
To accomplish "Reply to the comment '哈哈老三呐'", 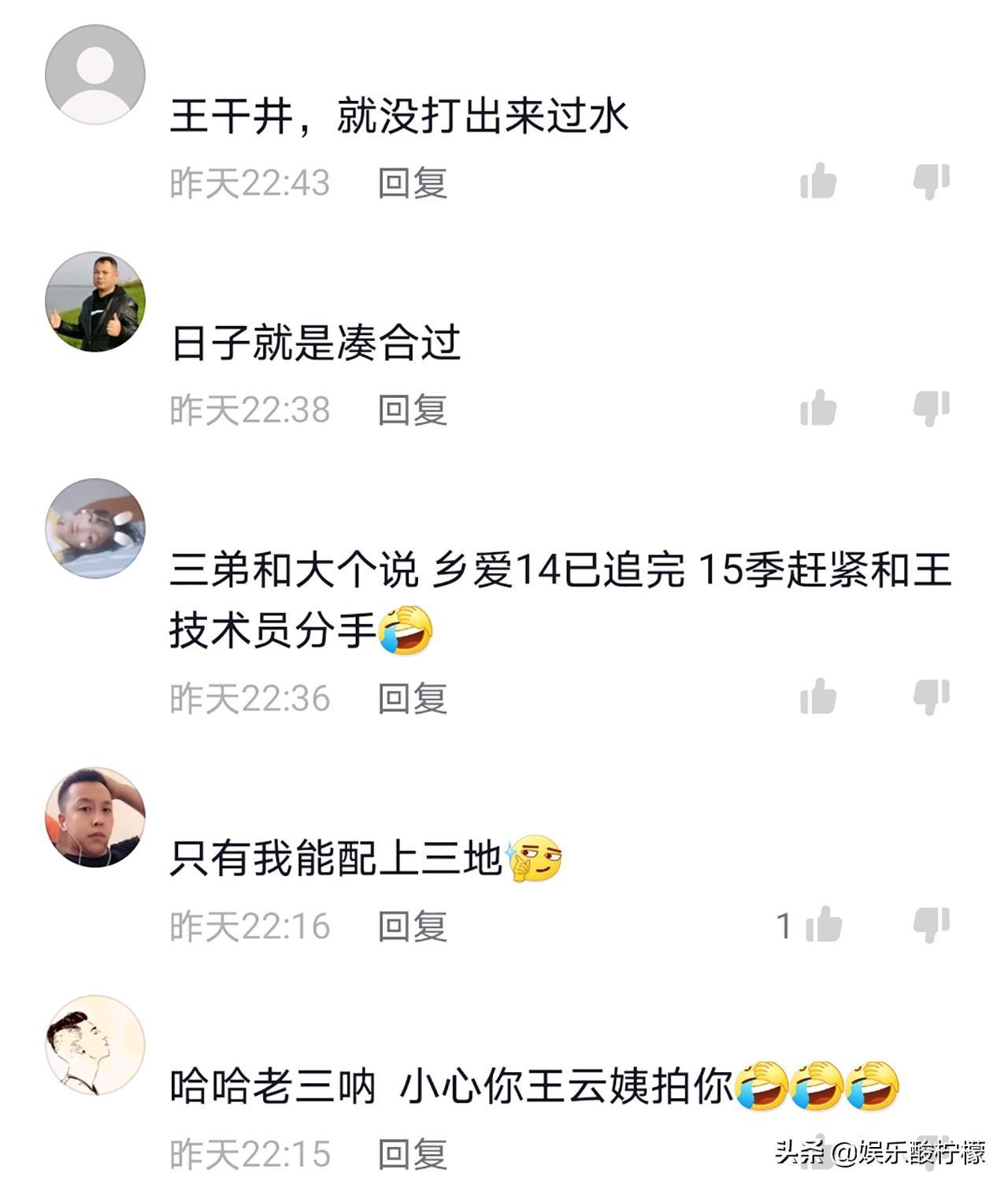I will 413,1154.
